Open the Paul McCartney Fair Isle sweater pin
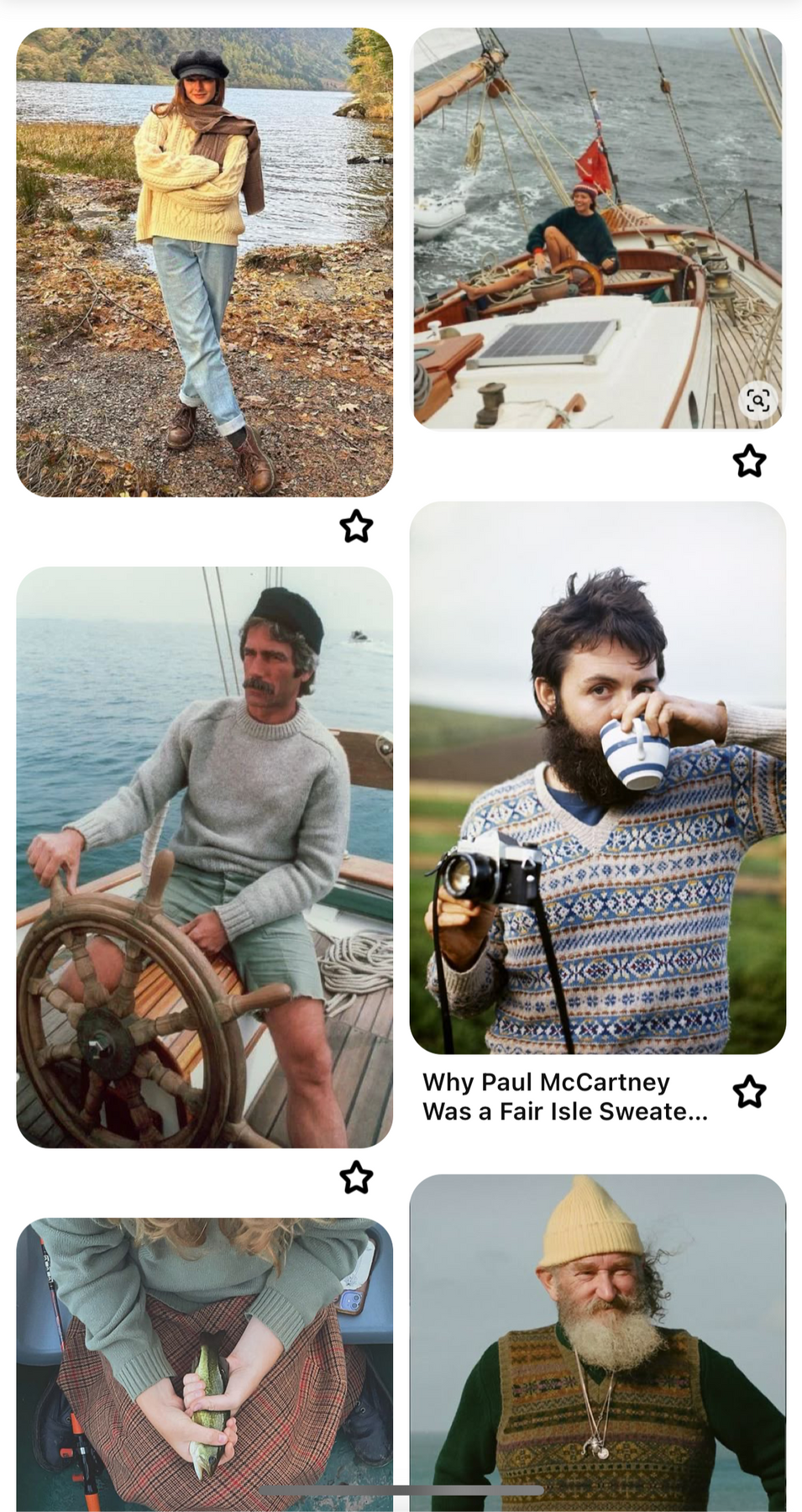 [597, 778]
